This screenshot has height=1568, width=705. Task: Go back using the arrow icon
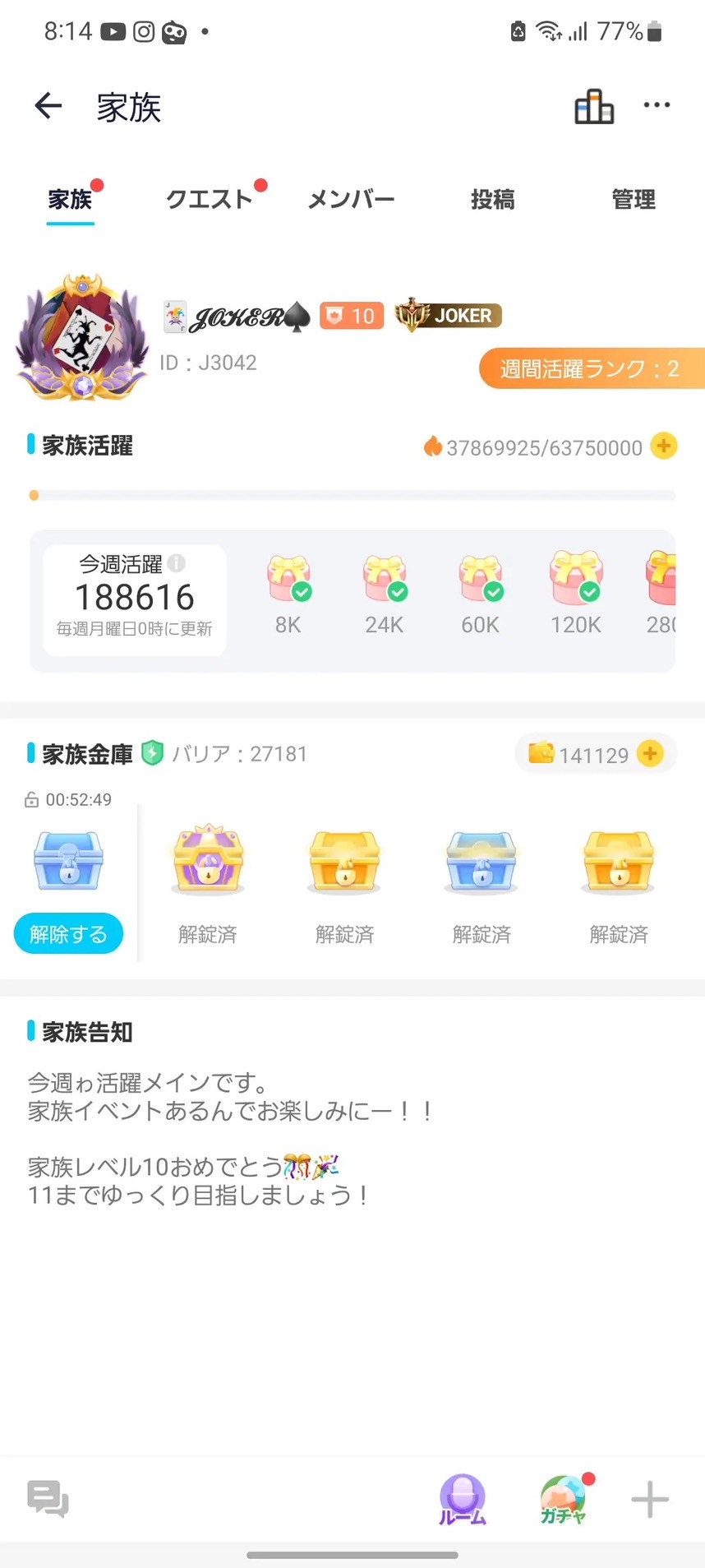[x=48, y=106]
